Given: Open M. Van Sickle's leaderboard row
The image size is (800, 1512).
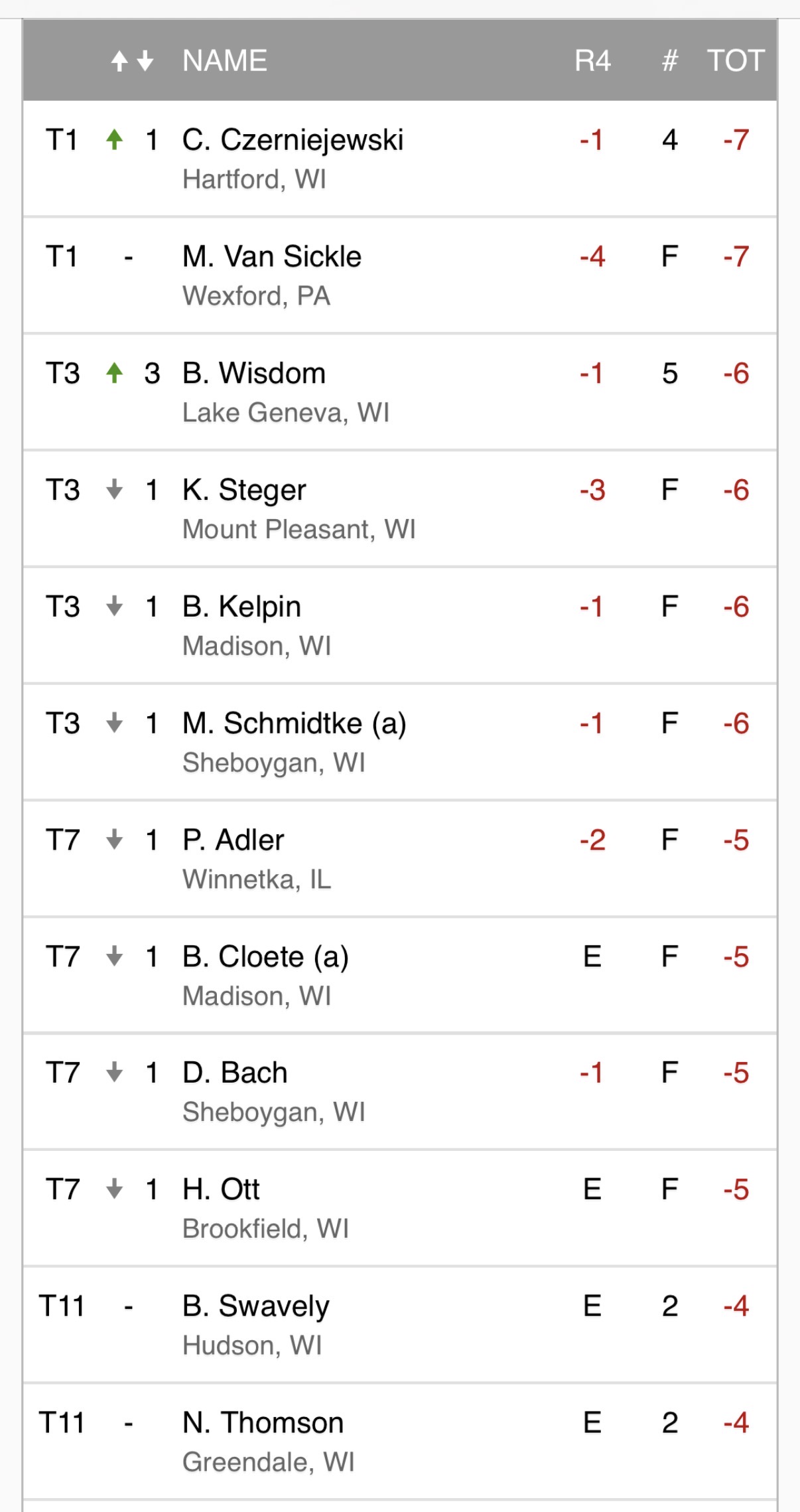Looking at the screenshot, I should pos(400,275).
